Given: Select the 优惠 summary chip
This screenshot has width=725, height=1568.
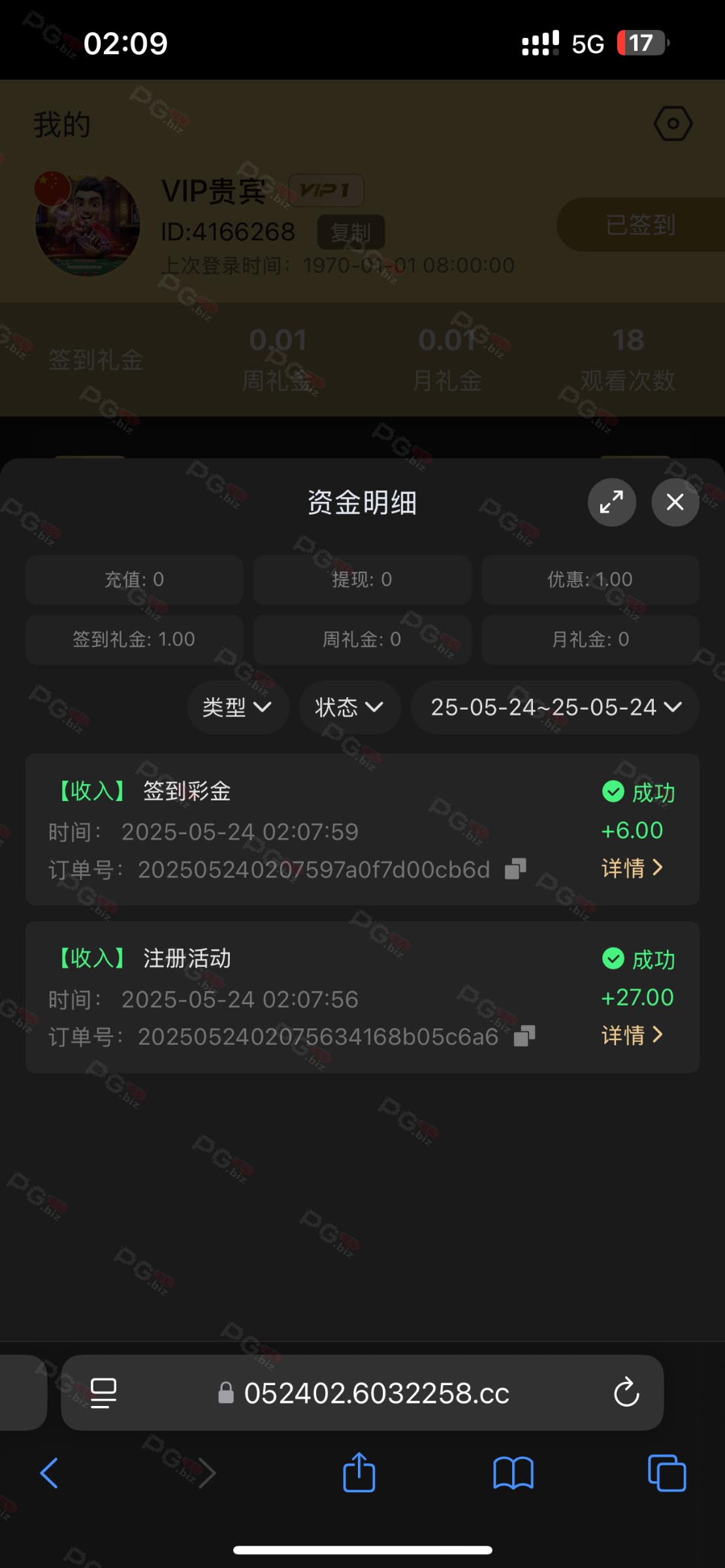Looking at the screenshot, I should [590, 580].
